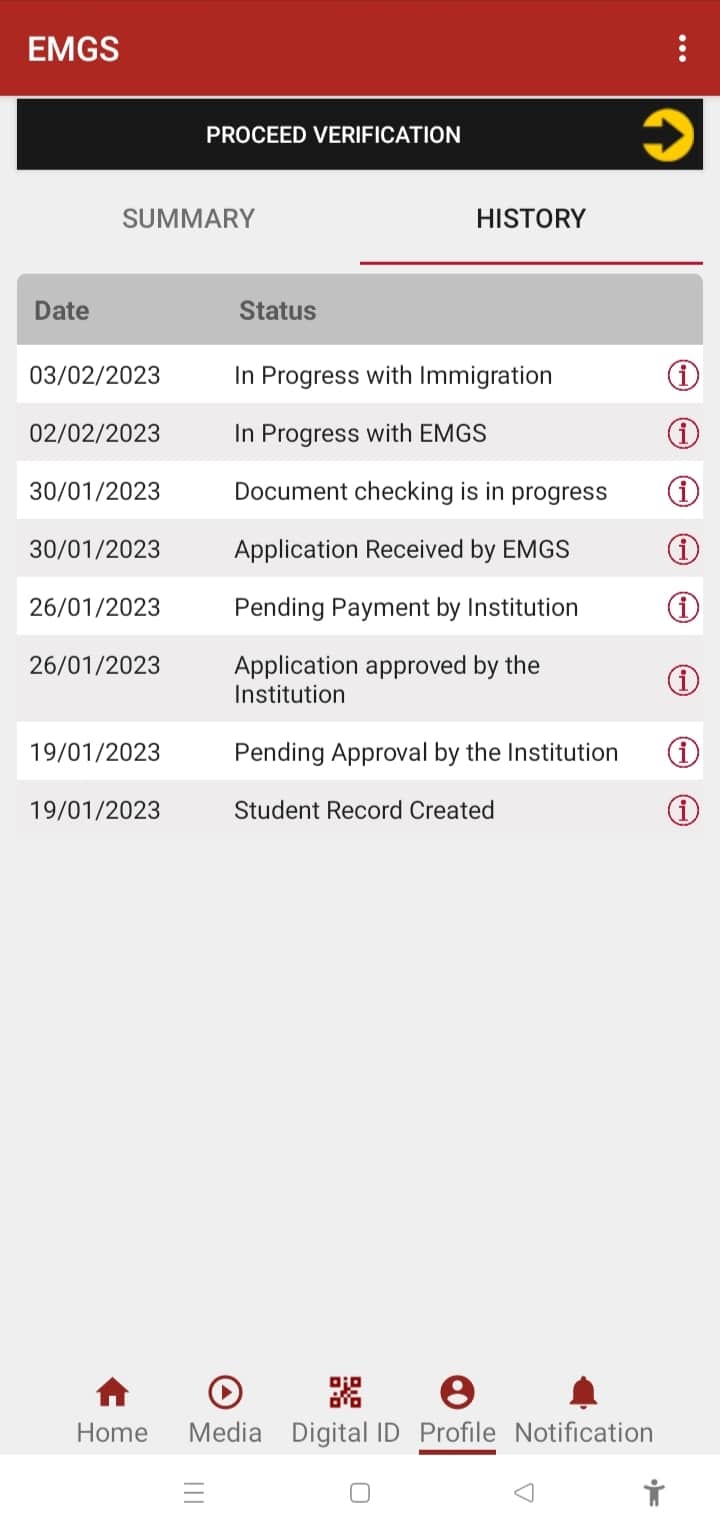Viewport: 720px width, 1530px height.
Task: Open the overflow menu in the app bar
Action: coord(682,48)
